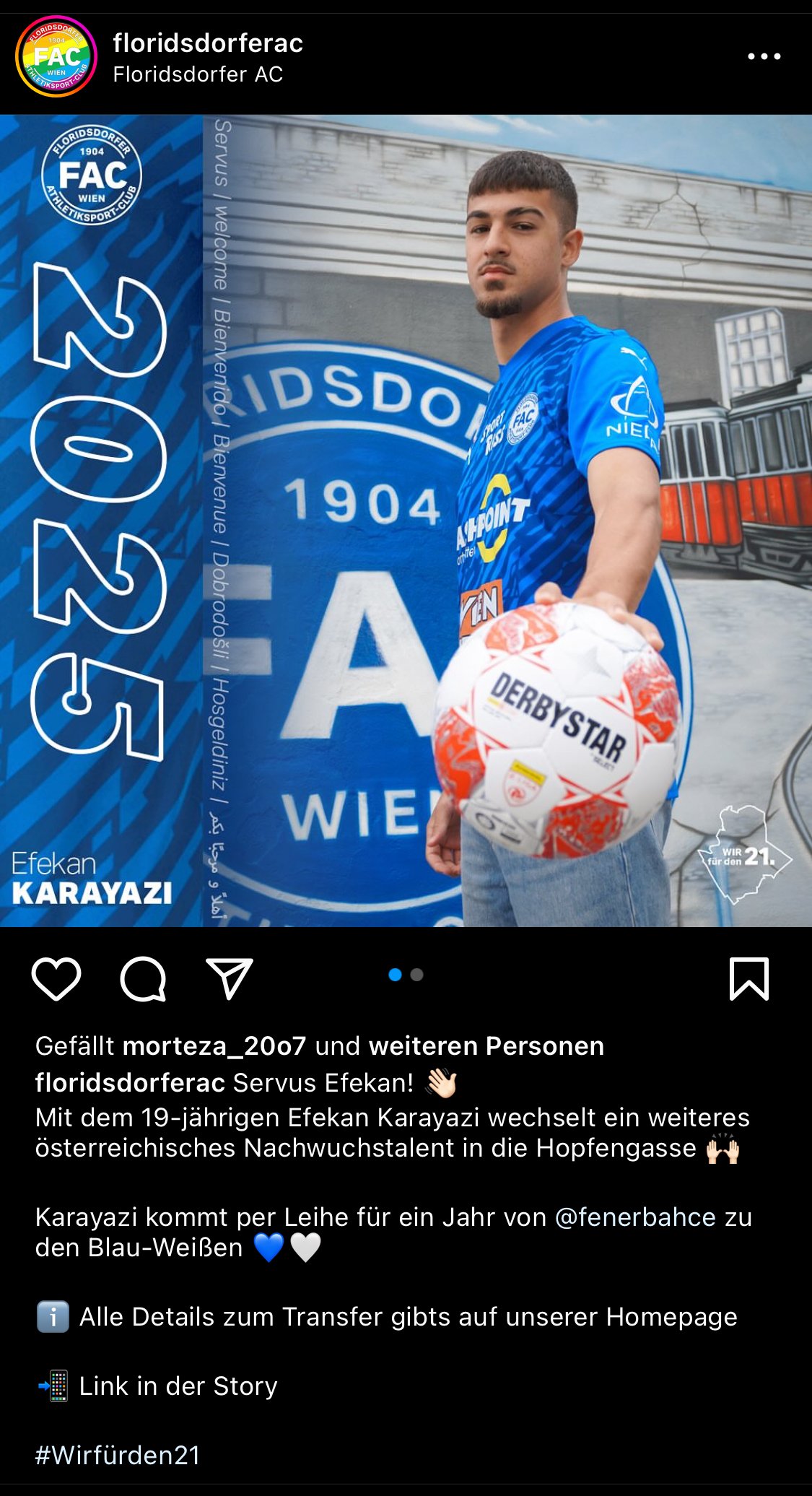The width and height of the screenshot is (812, 1496).
Task: Open the three-dot post options menu
Action: [x=764, y=56]
